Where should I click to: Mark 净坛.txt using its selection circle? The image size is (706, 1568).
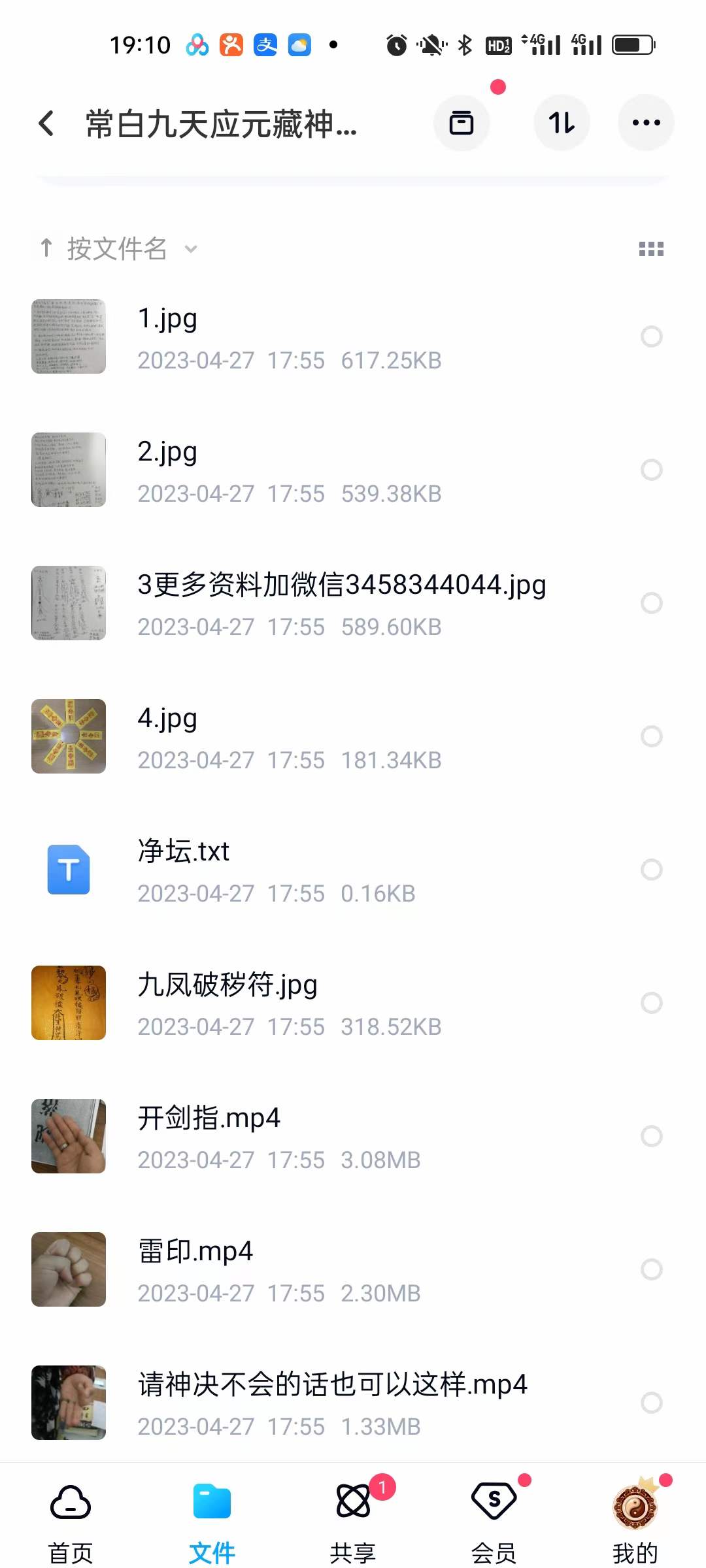[651, 870]
